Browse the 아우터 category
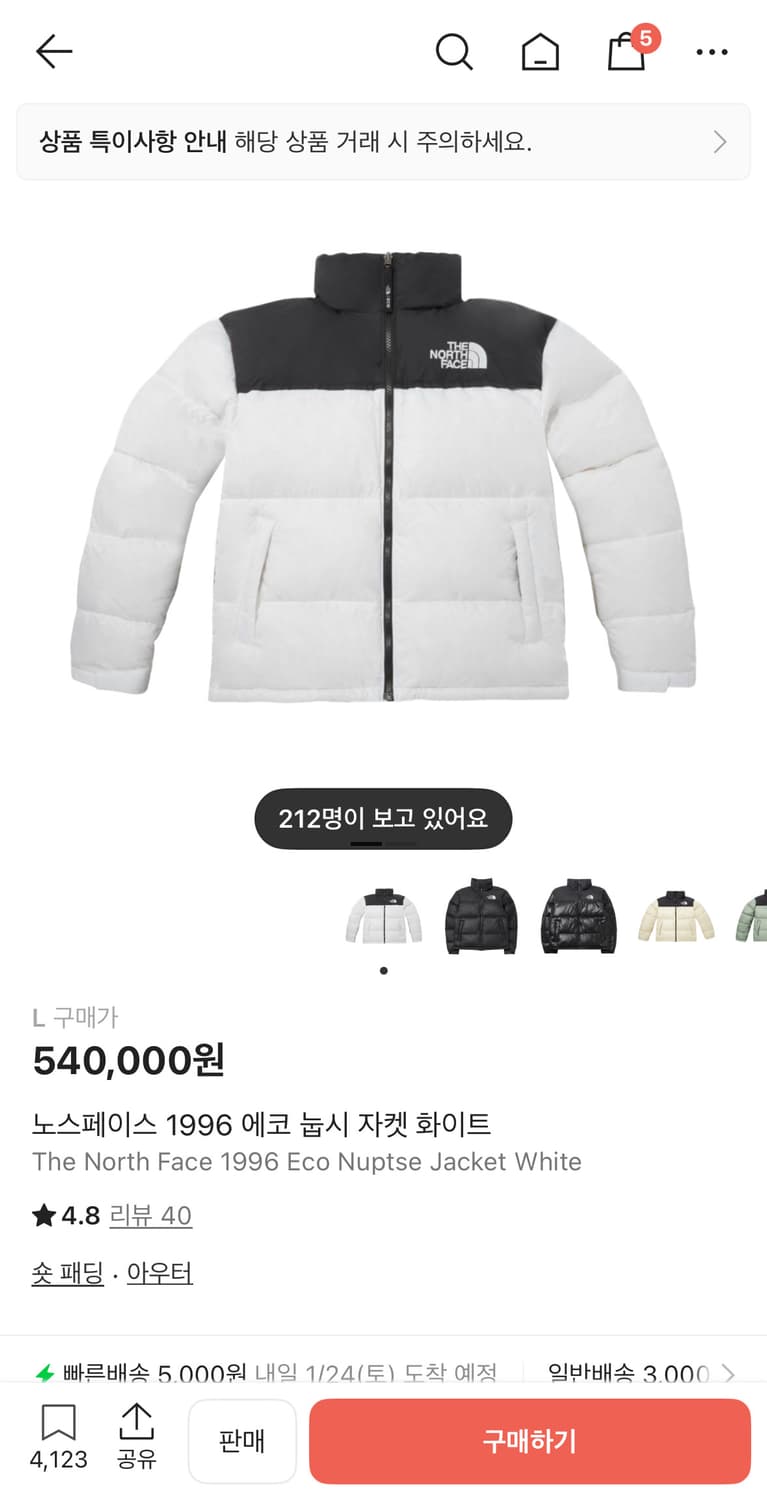767x1500 pixels. 158,1272
